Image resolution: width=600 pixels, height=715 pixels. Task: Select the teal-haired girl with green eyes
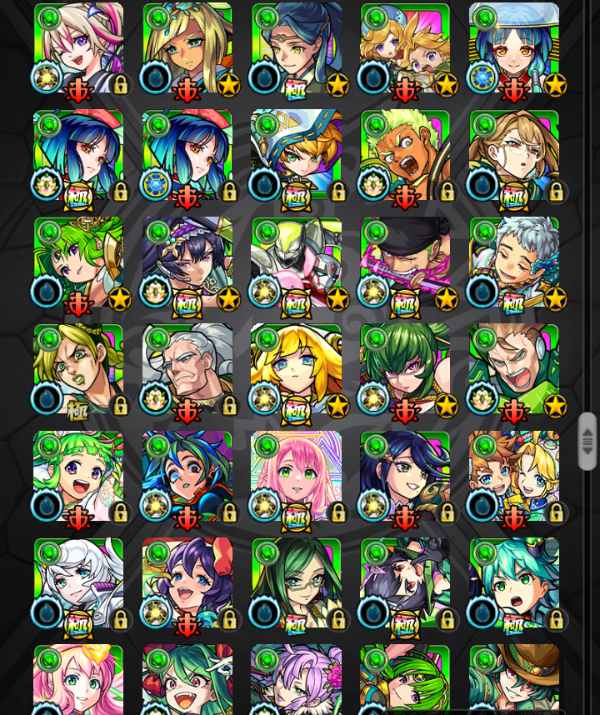coord(514,582)
